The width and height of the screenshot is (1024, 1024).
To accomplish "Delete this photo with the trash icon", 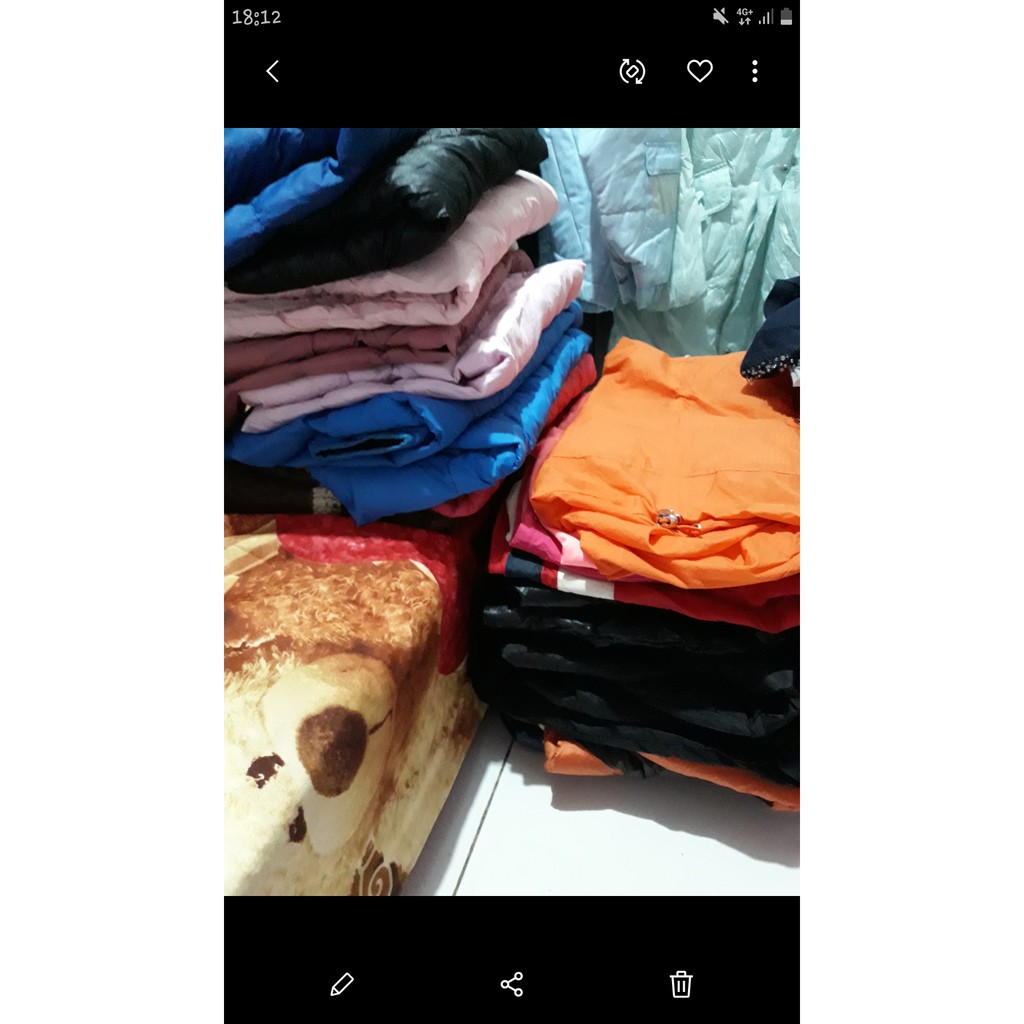I will [681, 984].
